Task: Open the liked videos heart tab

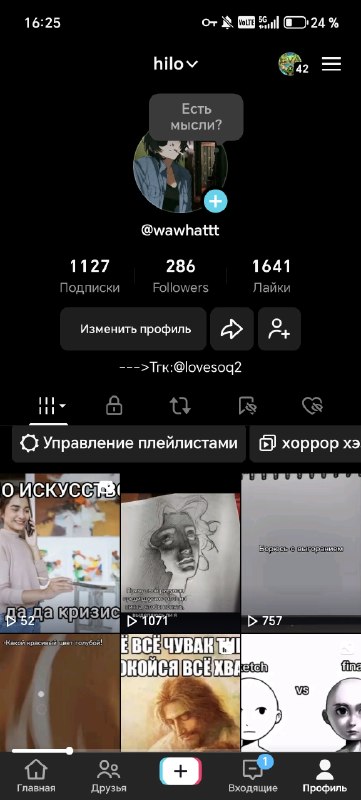Action: [312, 406]
